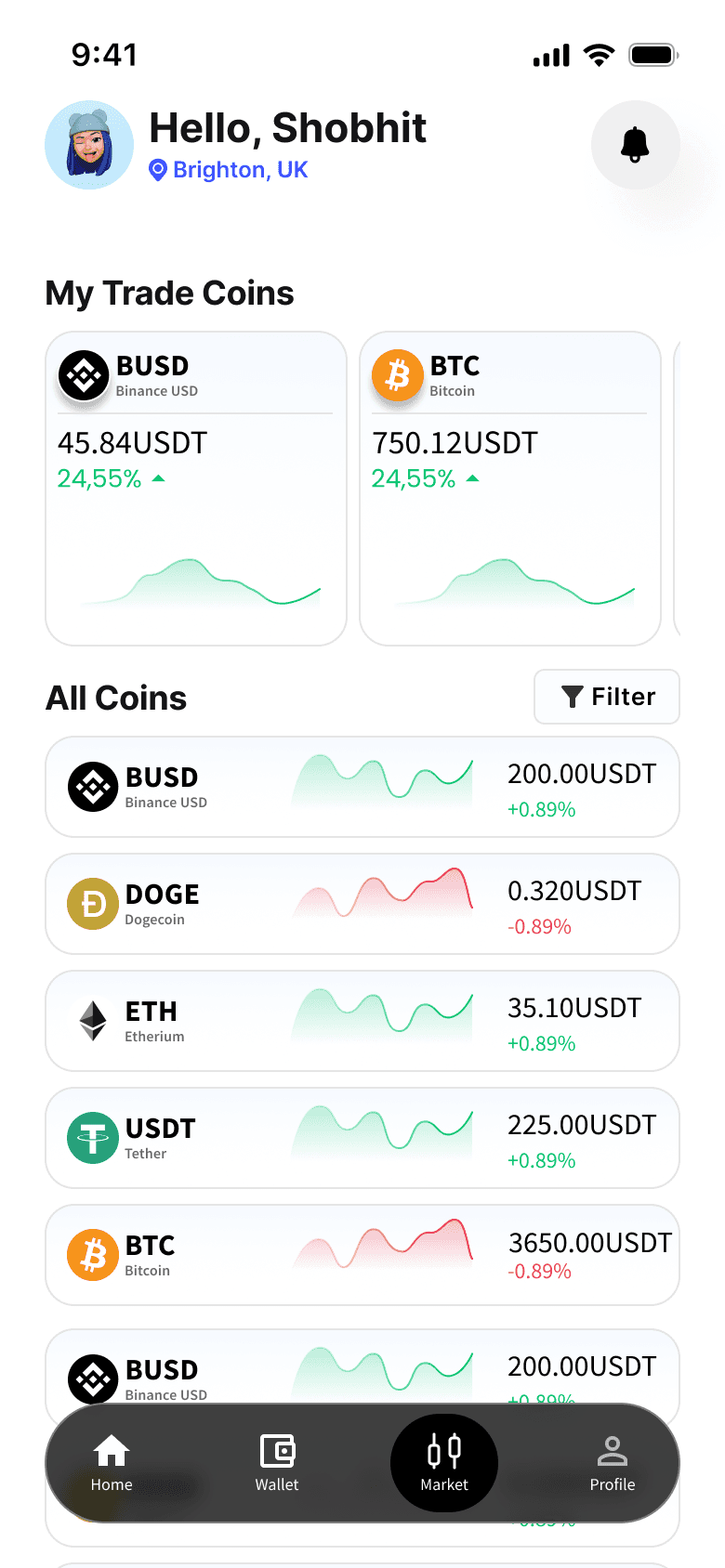Screen dimensions: 725x1568
Task: Open the DOGE Dogecoin row
Action: coord(362,904)
